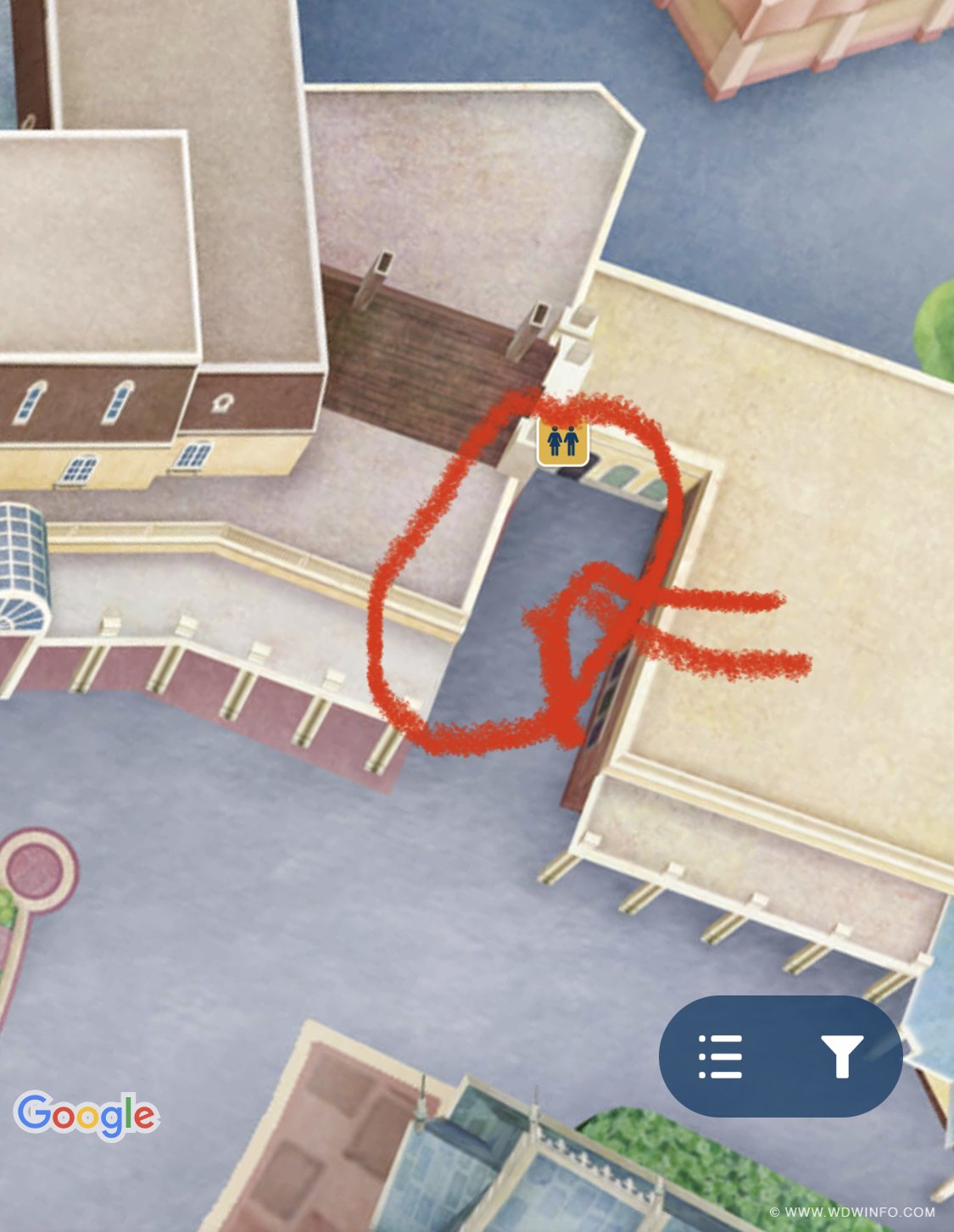Open the map filter options
This screenshot has width=954, height=1232.
coord(841,1056)
